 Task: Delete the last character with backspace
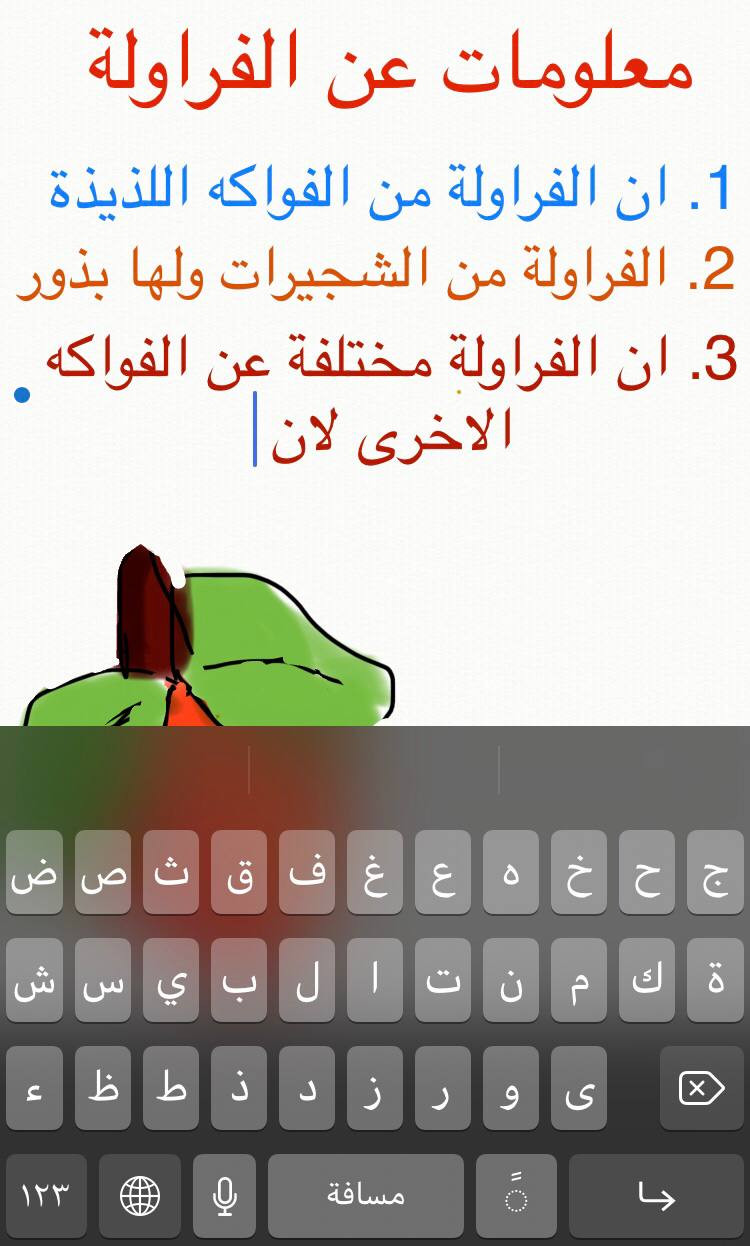pos(701,1088)
